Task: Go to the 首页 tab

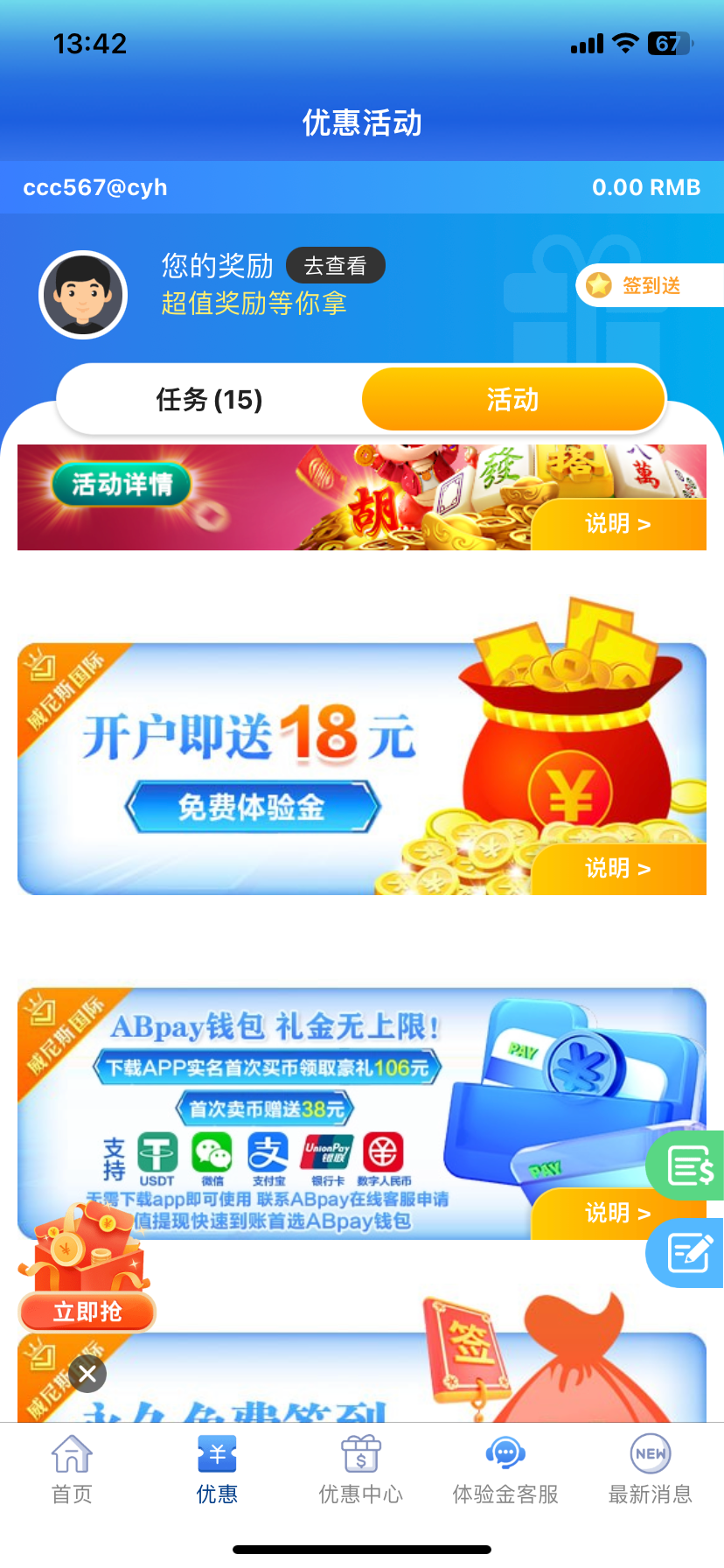Action: click(72, 1470)
